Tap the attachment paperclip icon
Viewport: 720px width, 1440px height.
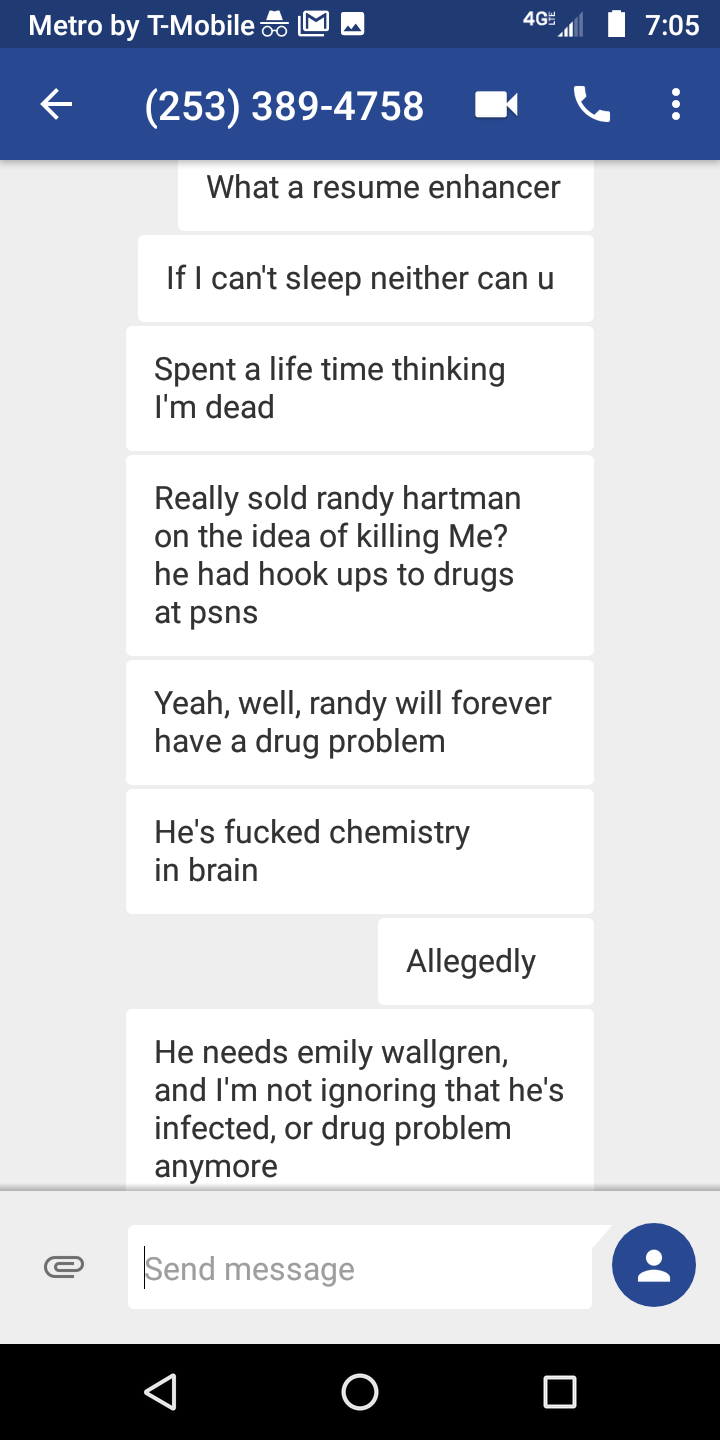pos(64,1267)
